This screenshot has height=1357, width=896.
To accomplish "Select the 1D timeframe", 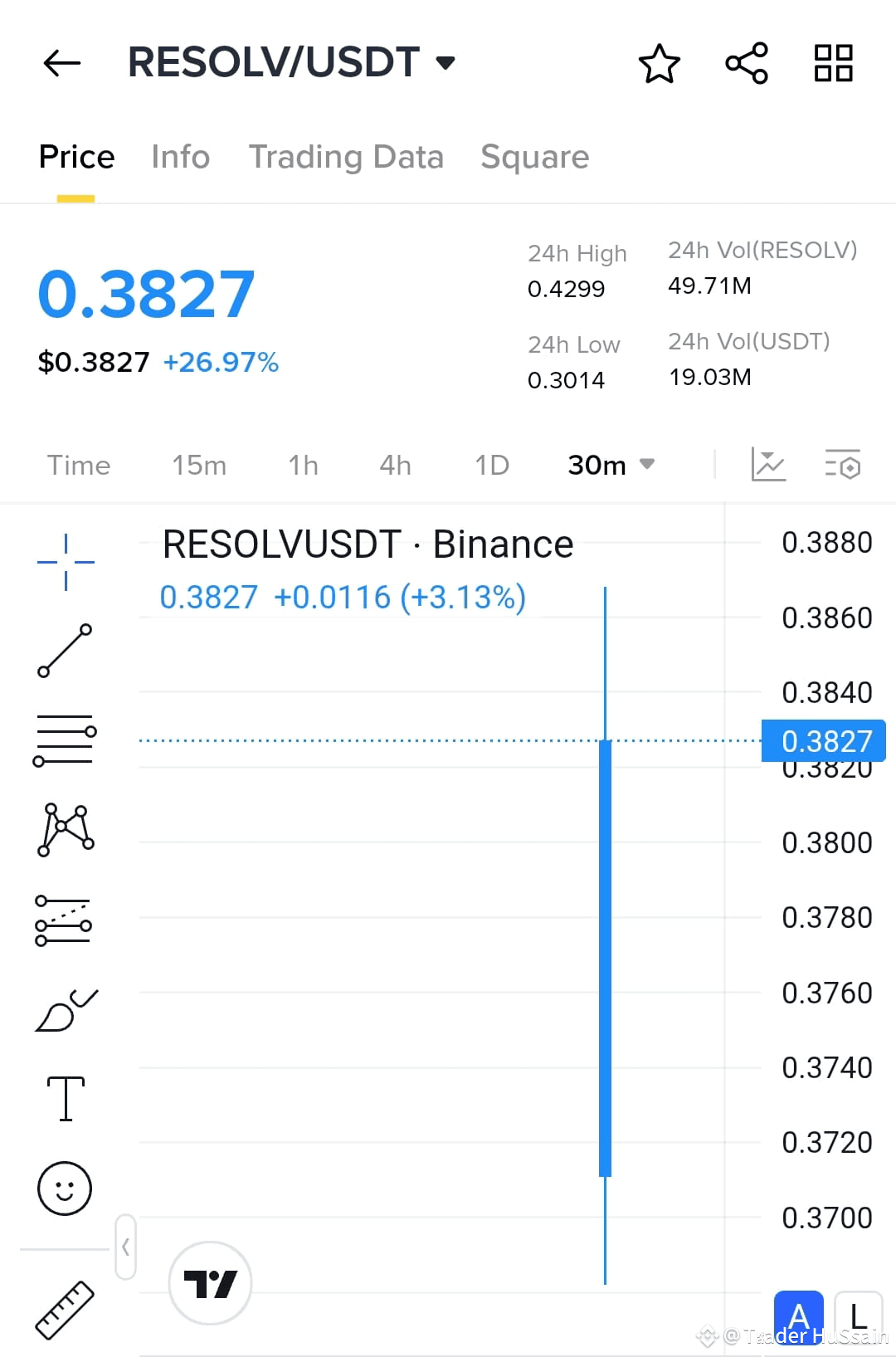I will point(491,466).
